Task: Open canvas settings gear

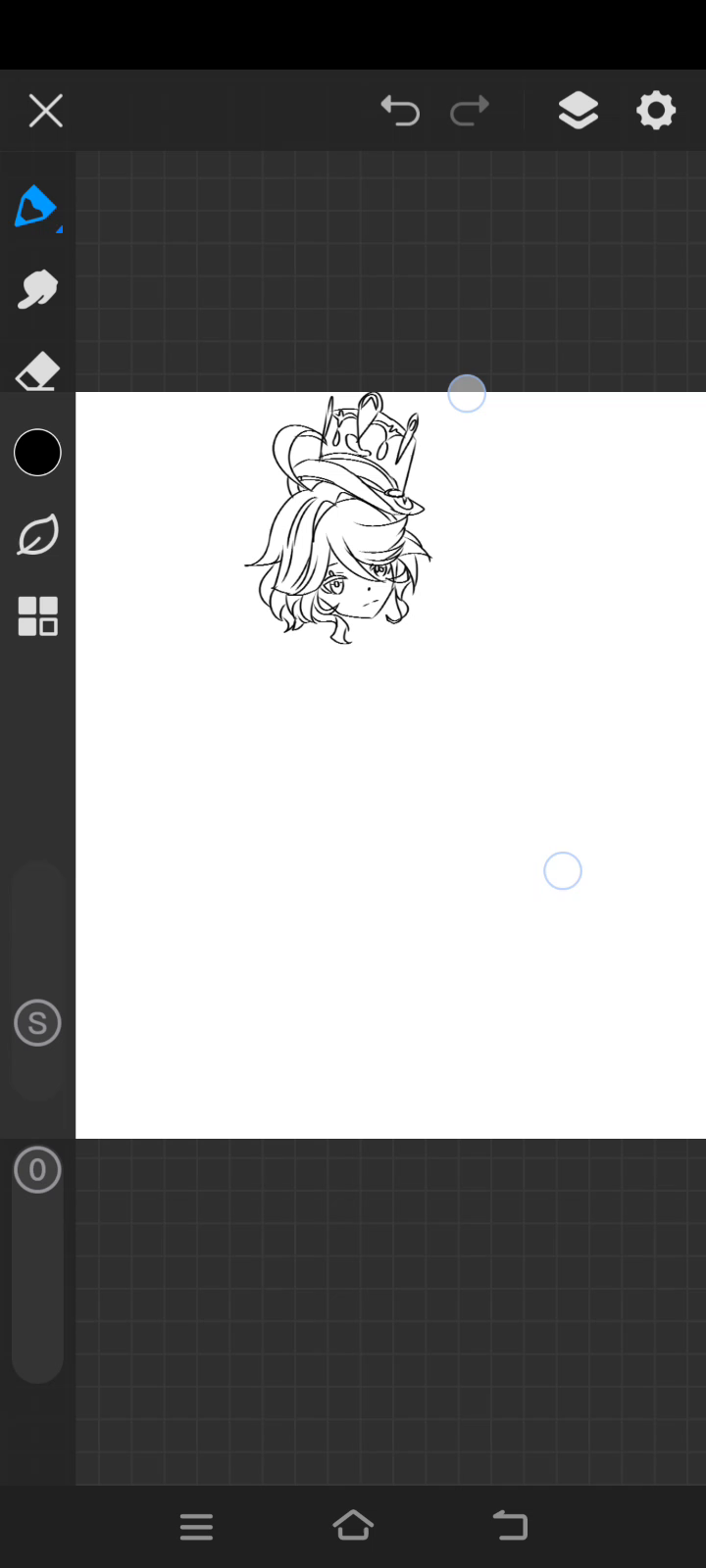Action: pyautogui.click(x=656, y=111)
